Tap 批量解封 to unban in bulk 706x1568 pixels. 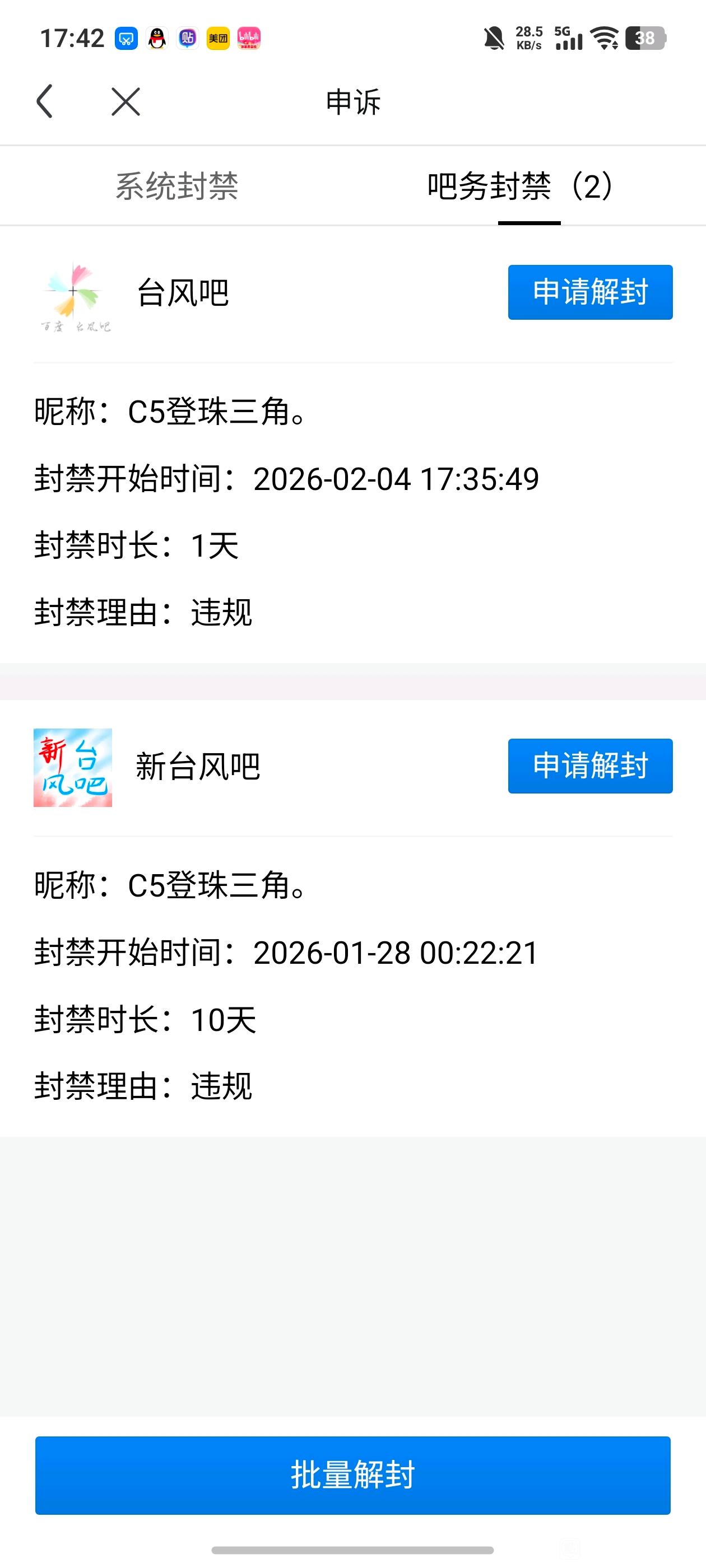[x=352, y=1474]
